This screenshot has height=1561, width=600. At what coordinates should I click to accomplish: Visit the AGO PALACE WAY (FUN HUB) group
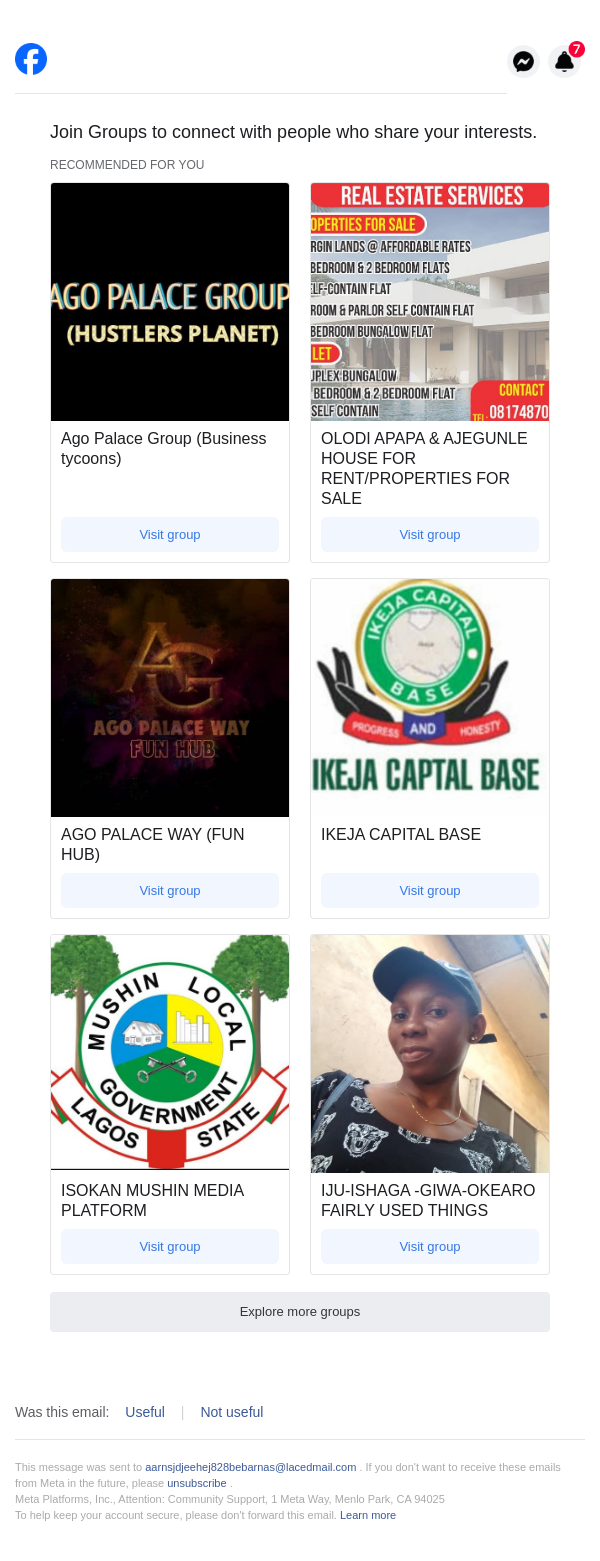coord(170,891)
